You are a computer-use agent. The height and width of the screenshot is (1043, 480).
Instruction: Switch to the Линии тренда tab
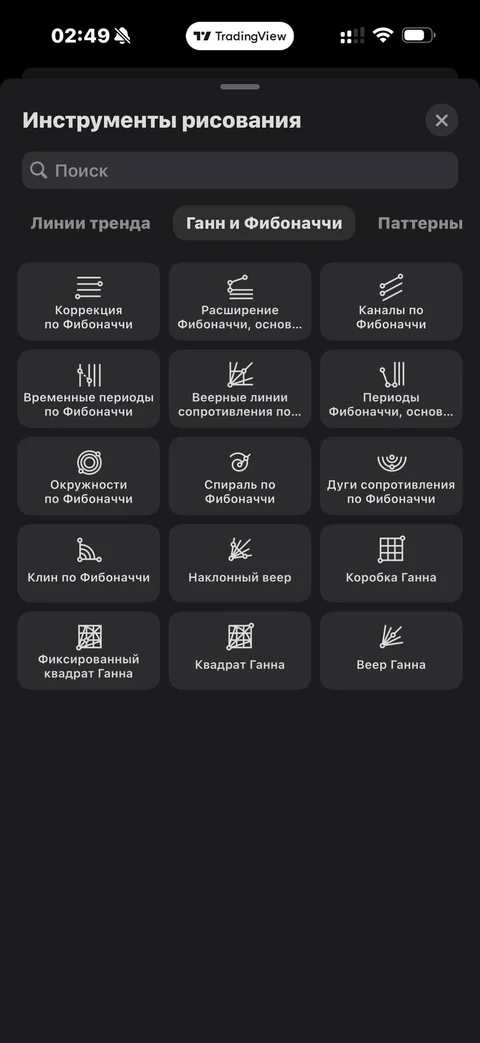click(90, 224)
